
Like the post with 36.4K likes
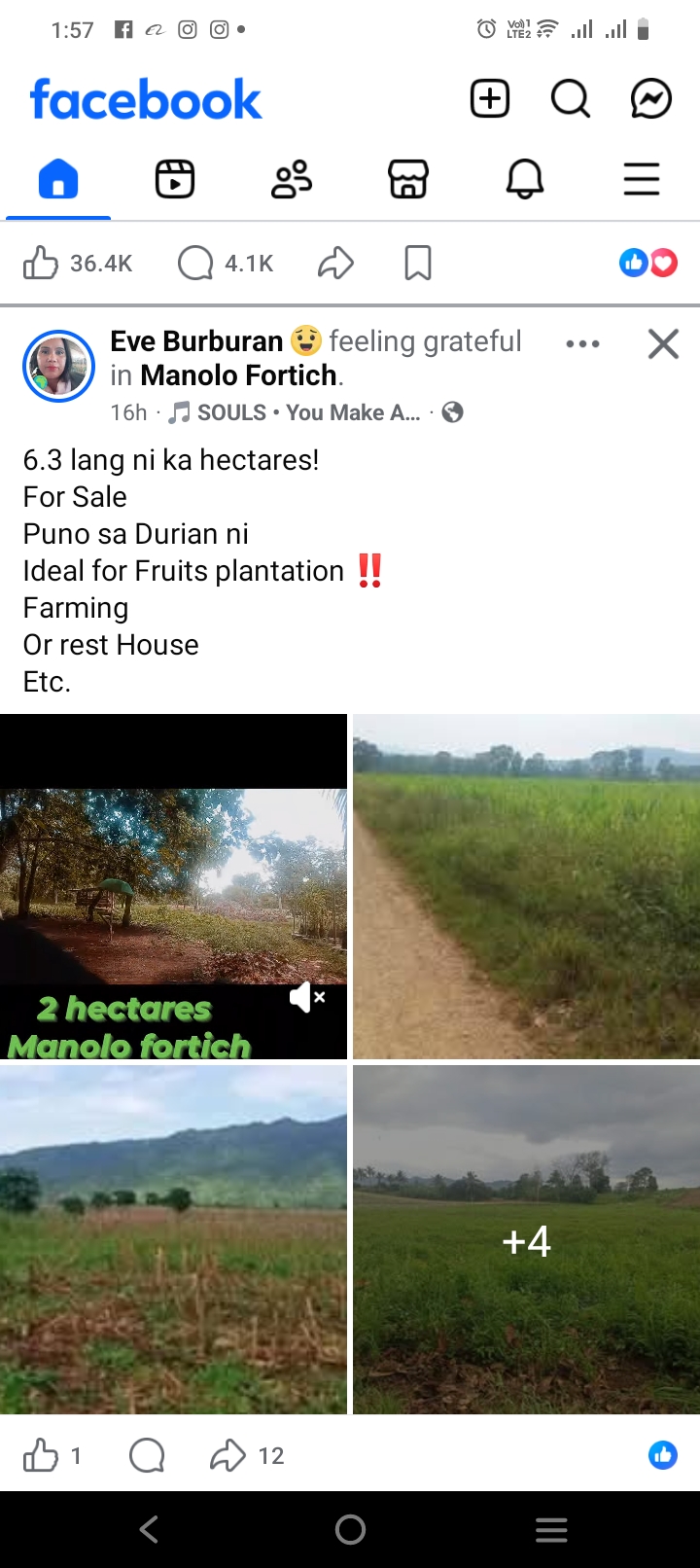pyautogui.click(x=41, y=263)
